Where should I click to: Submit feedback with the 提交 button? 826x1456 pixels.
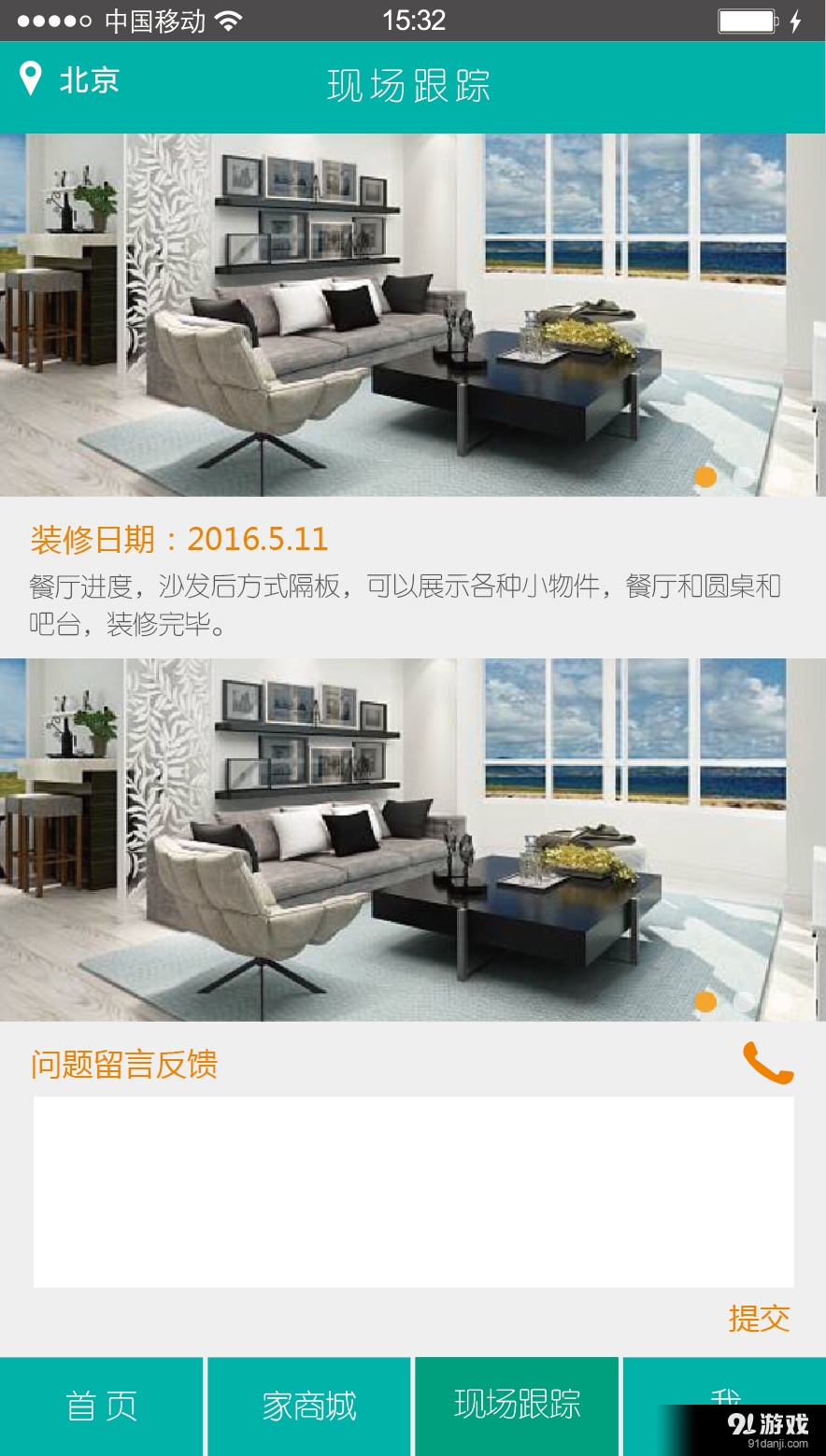tap(759, 1319)
